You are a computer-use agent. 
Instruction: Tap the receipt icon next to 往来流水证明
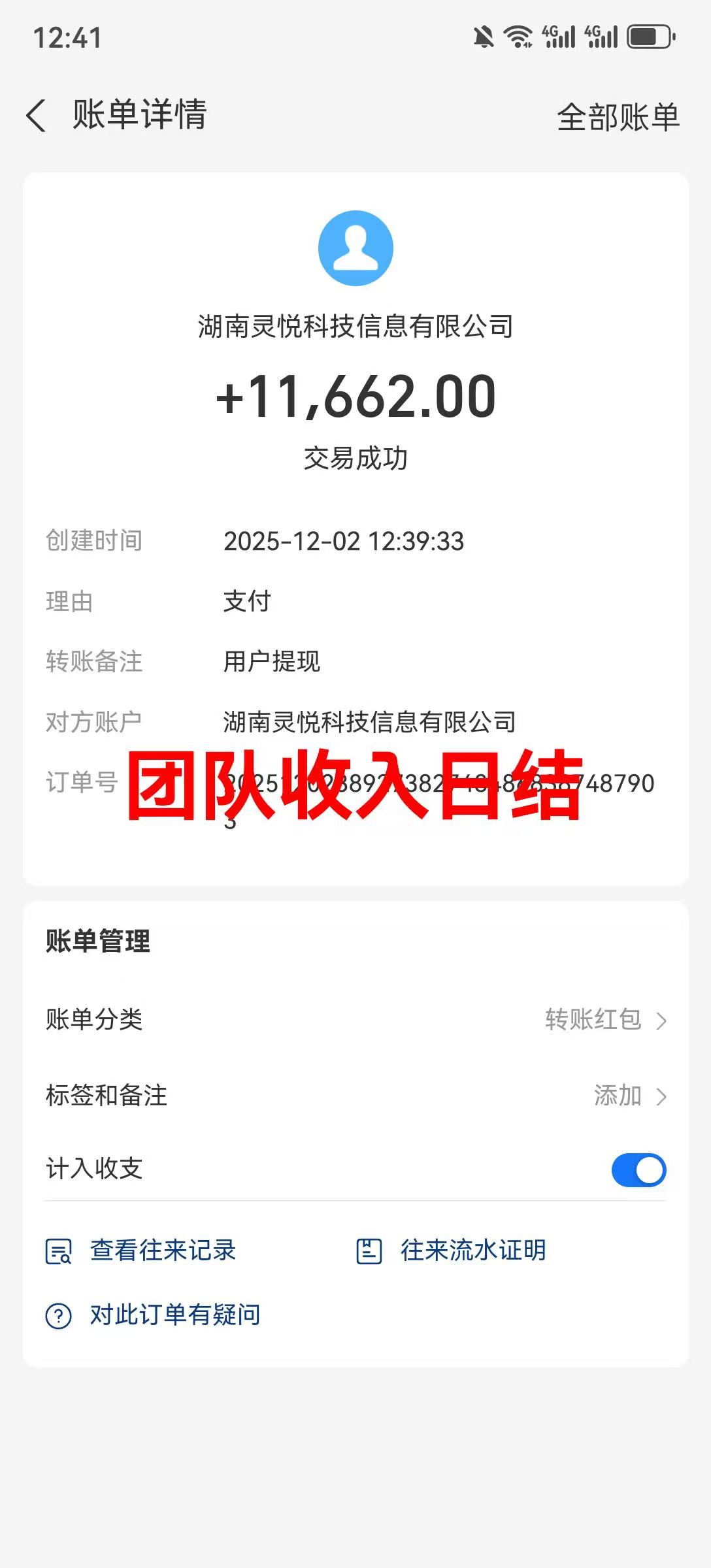pyautogui.click(x=370, y=1250)
